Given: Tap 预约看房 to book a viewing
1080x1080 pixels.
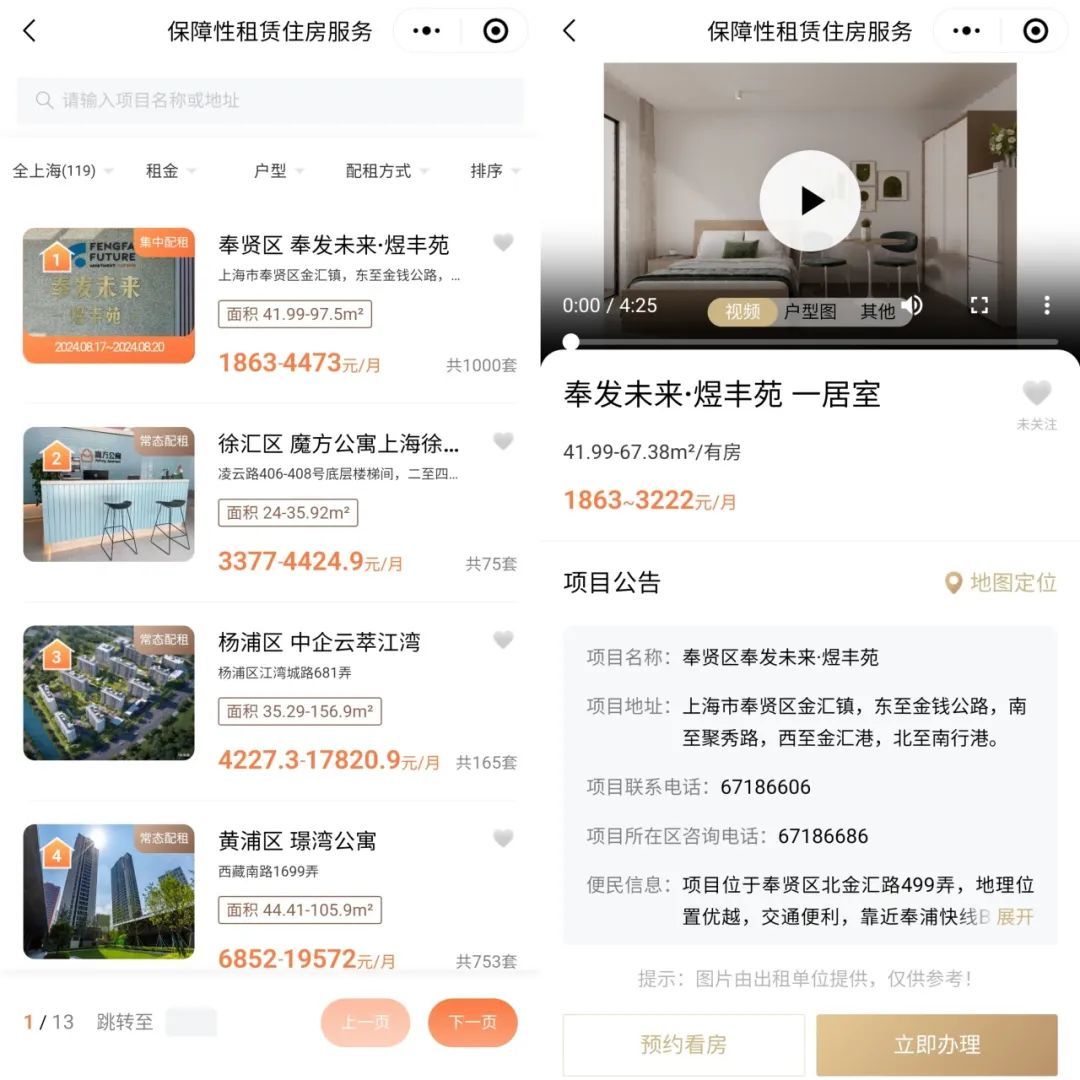Looking at the screenshot, I should (683, 1045).
